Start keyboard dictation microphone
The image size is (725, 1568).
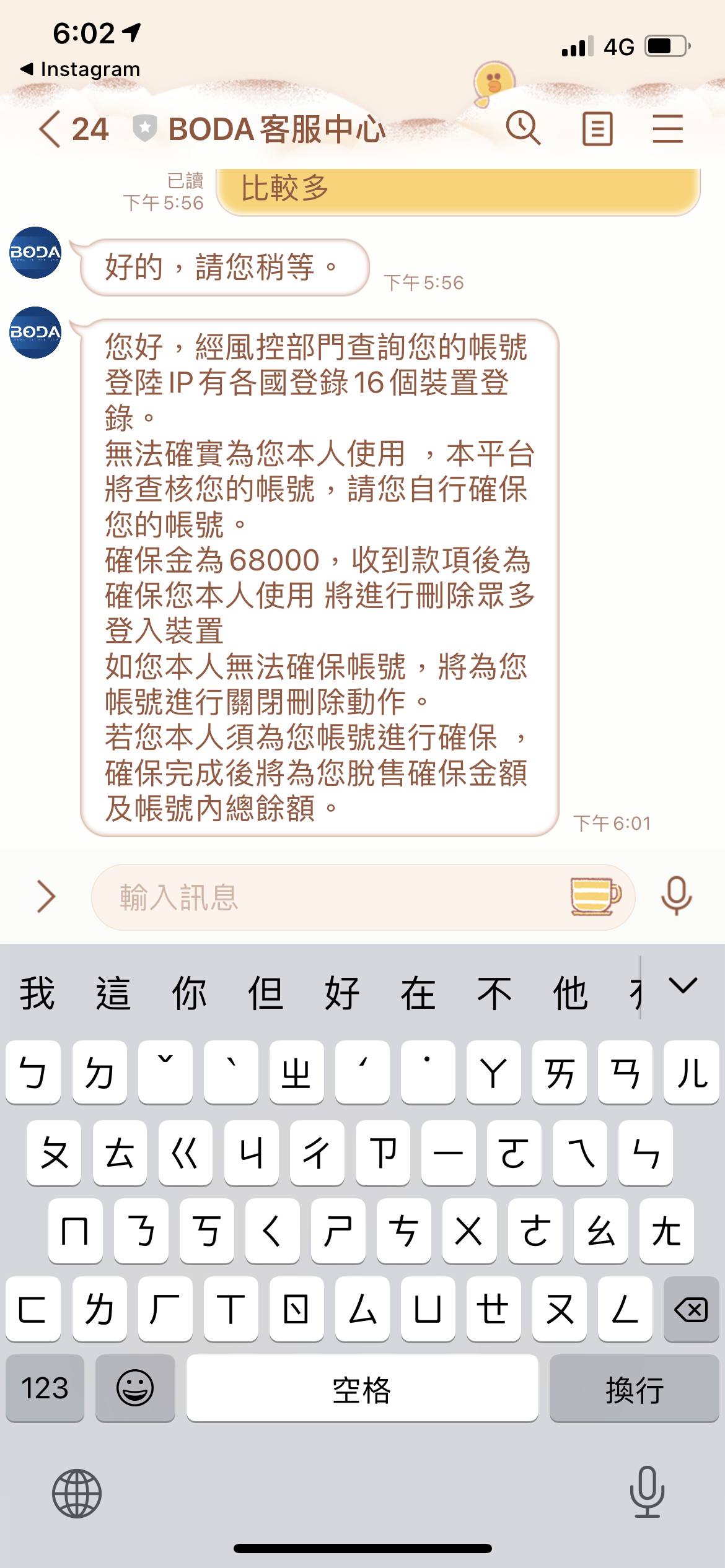[x=647, y=1492]
